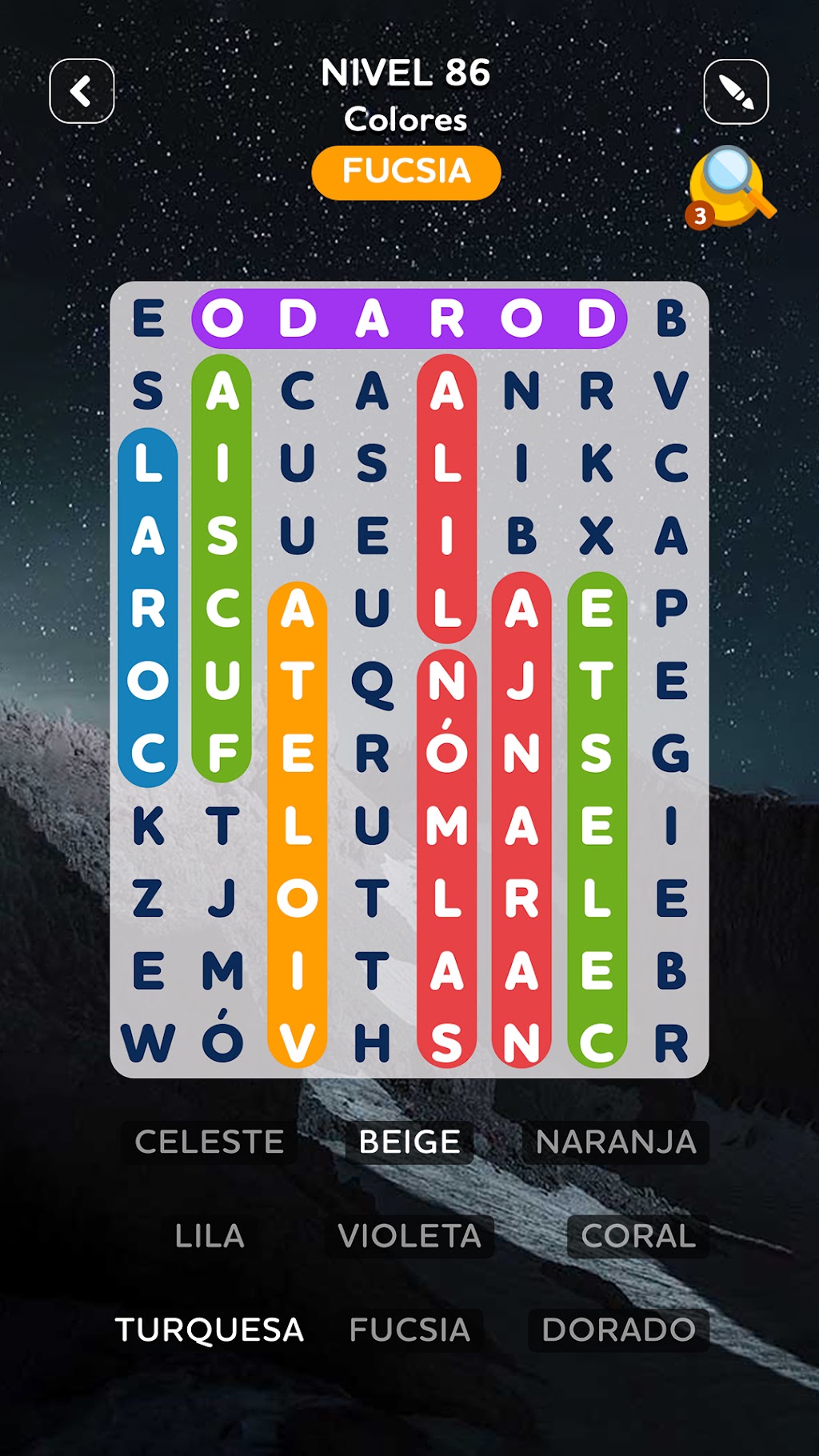Tap letter P in the grid

point(671,609)
